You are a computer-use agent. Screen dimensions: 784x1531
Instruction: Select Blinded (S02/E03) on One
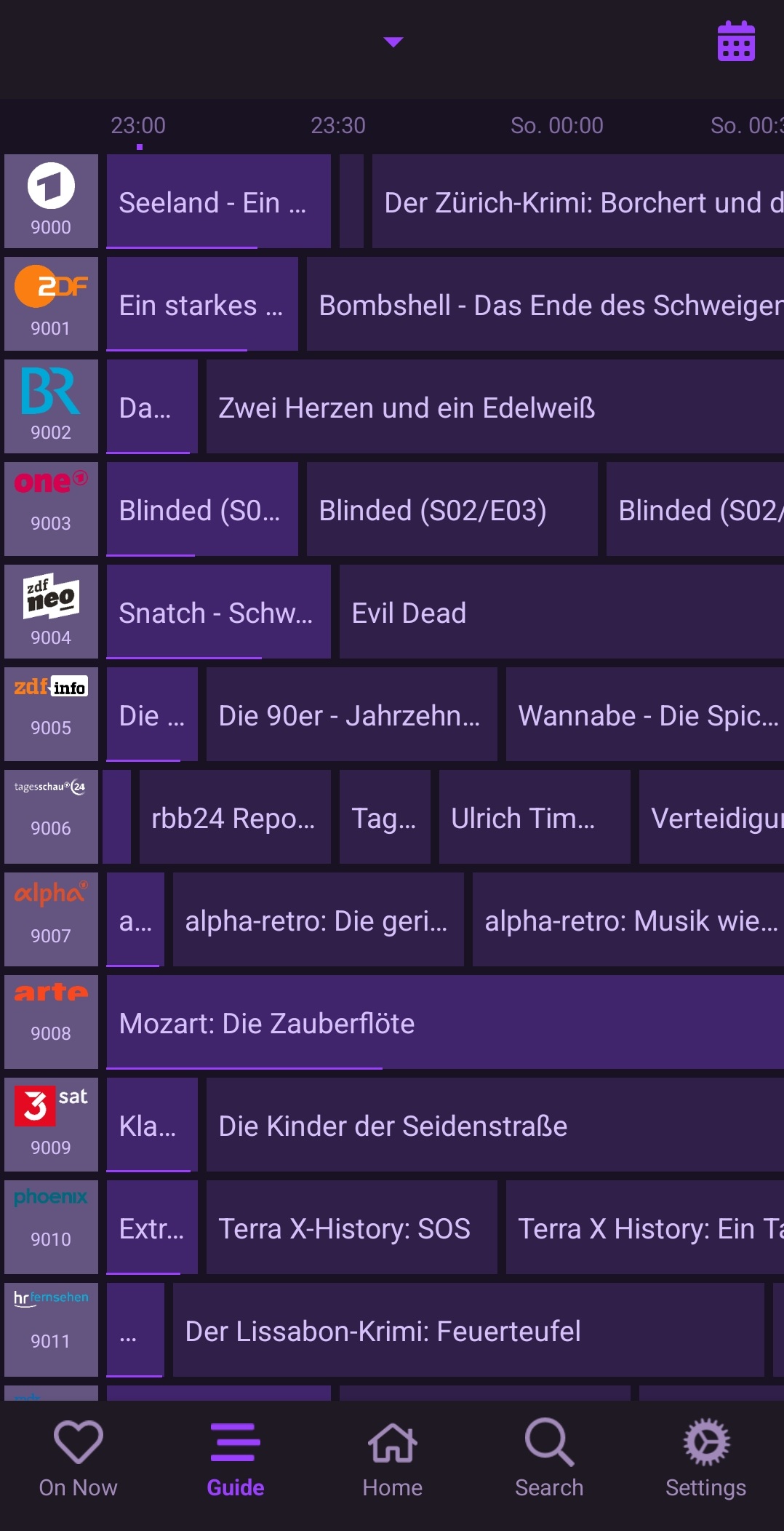[x=452, y=509]
